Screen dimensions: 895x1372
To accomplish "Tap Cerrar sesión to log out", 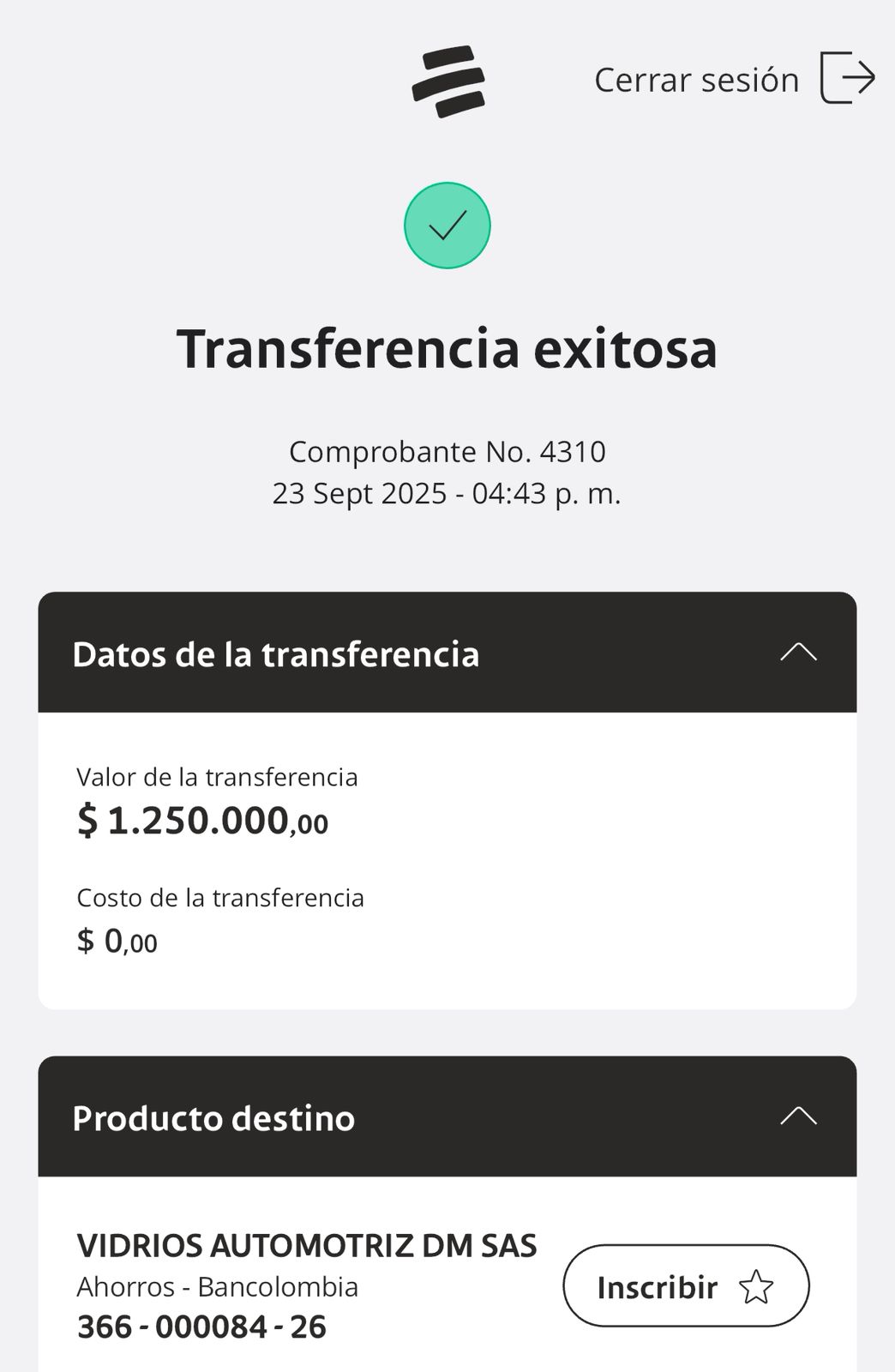I will click(734, 79).
